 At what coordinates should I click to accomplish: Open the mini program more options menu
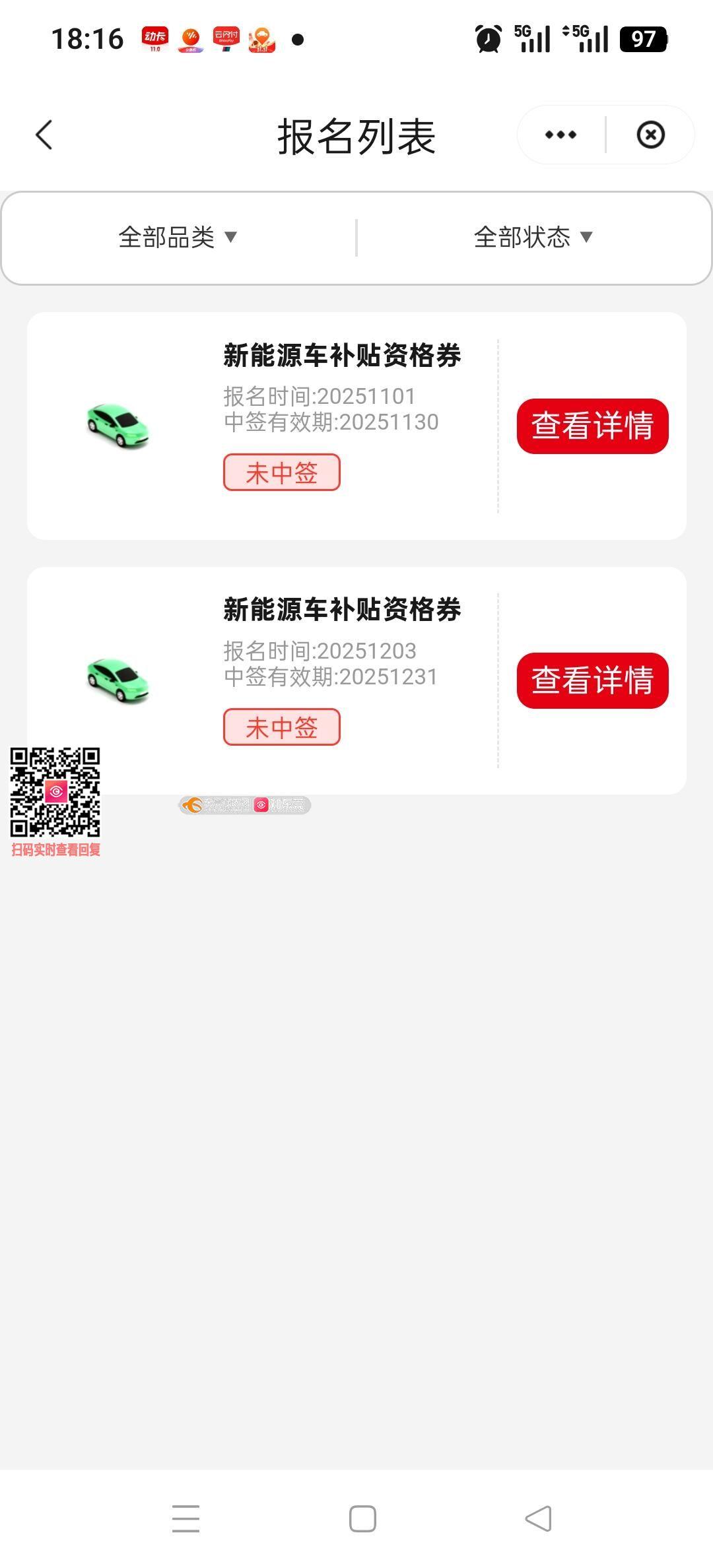pos(560,135)
